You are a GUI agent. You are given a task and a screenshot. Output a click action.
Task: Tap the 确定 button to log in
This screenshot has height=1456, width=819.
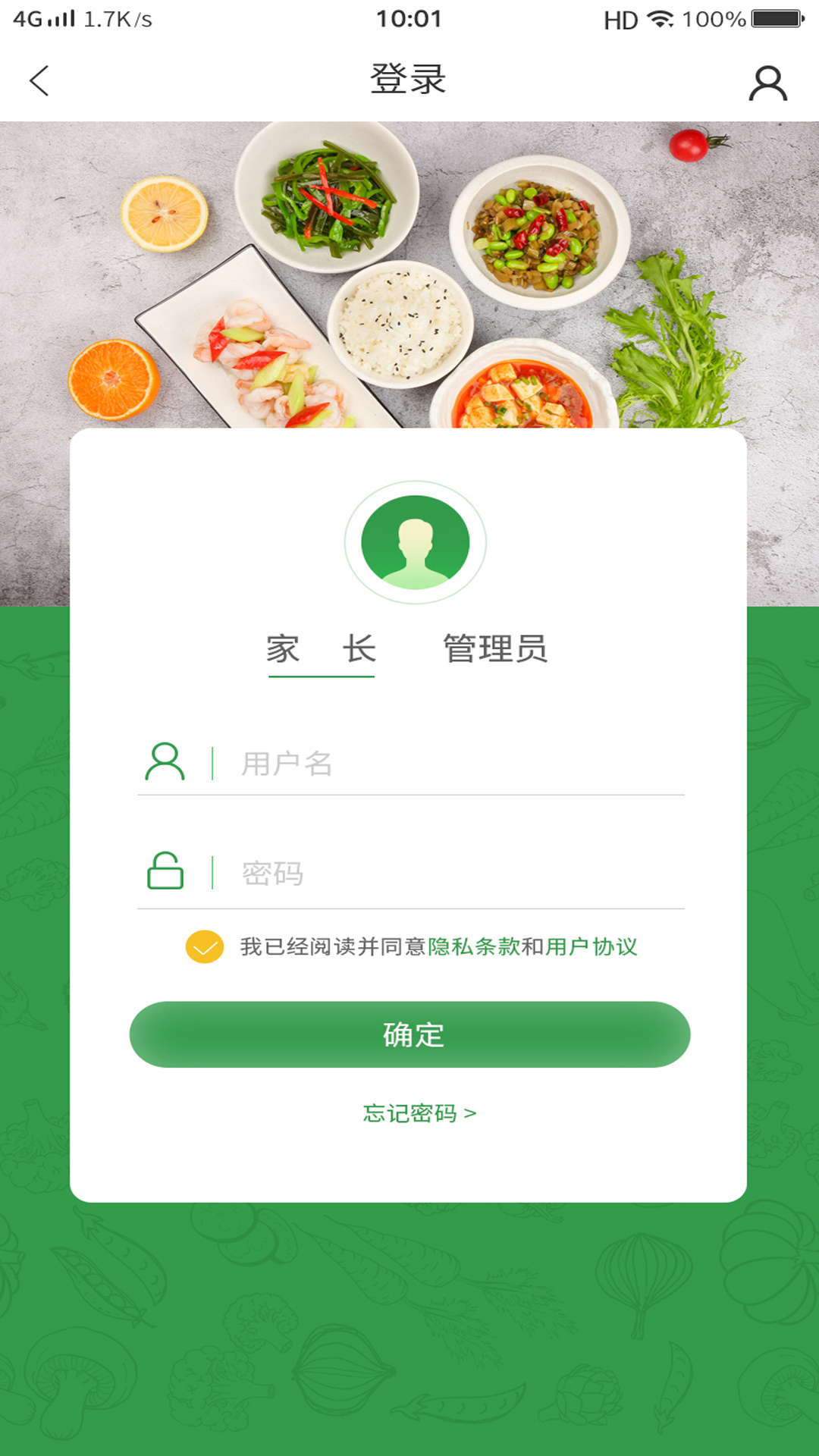point(409,1034)
